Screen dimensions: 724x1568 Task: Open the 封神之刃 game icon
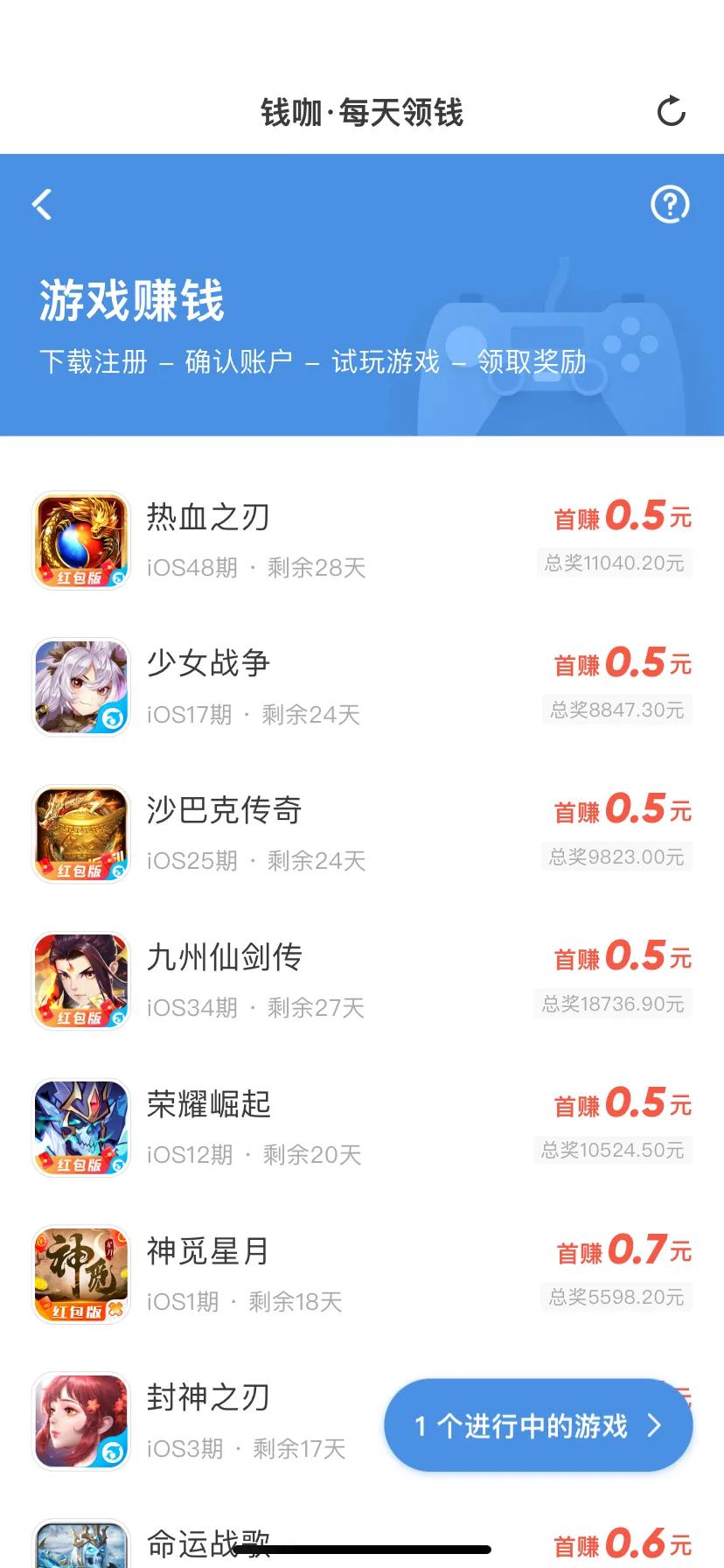(x=80, y=1421)
